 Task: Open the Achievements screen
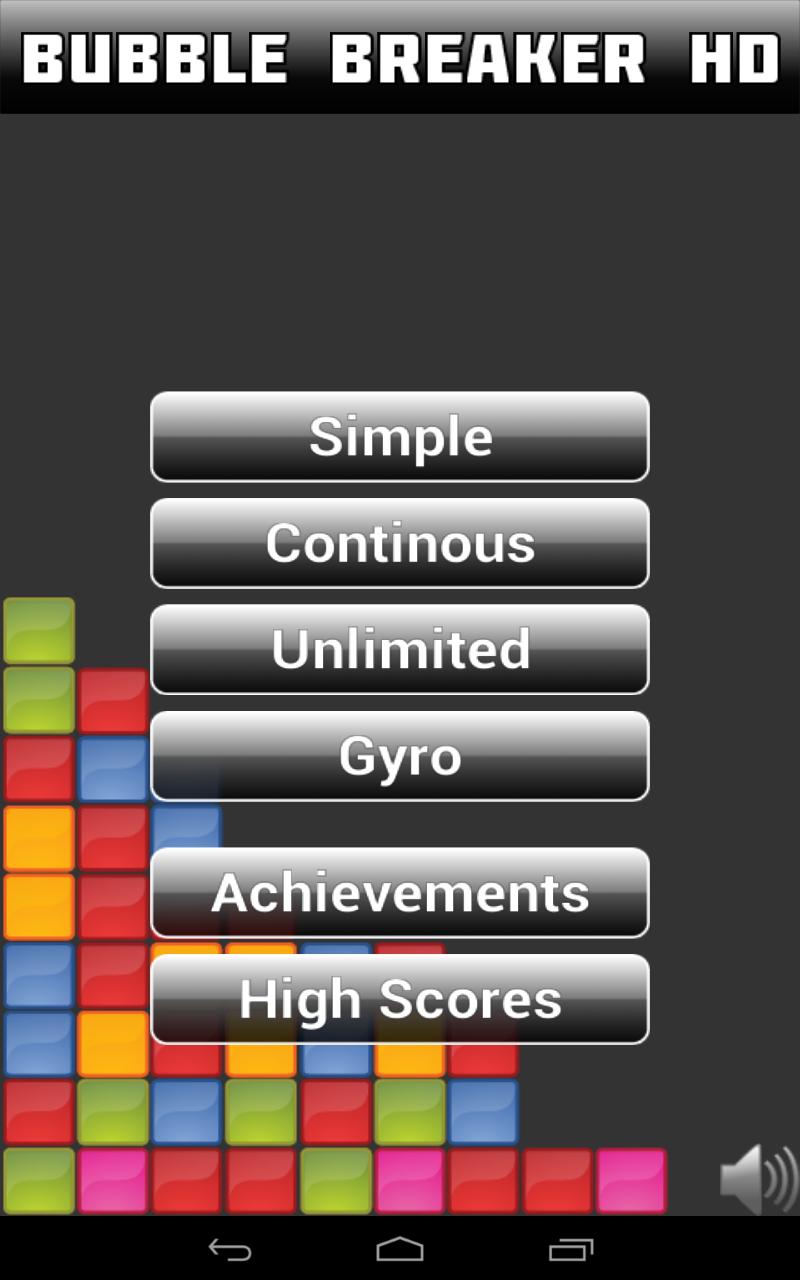click(400, 892)
